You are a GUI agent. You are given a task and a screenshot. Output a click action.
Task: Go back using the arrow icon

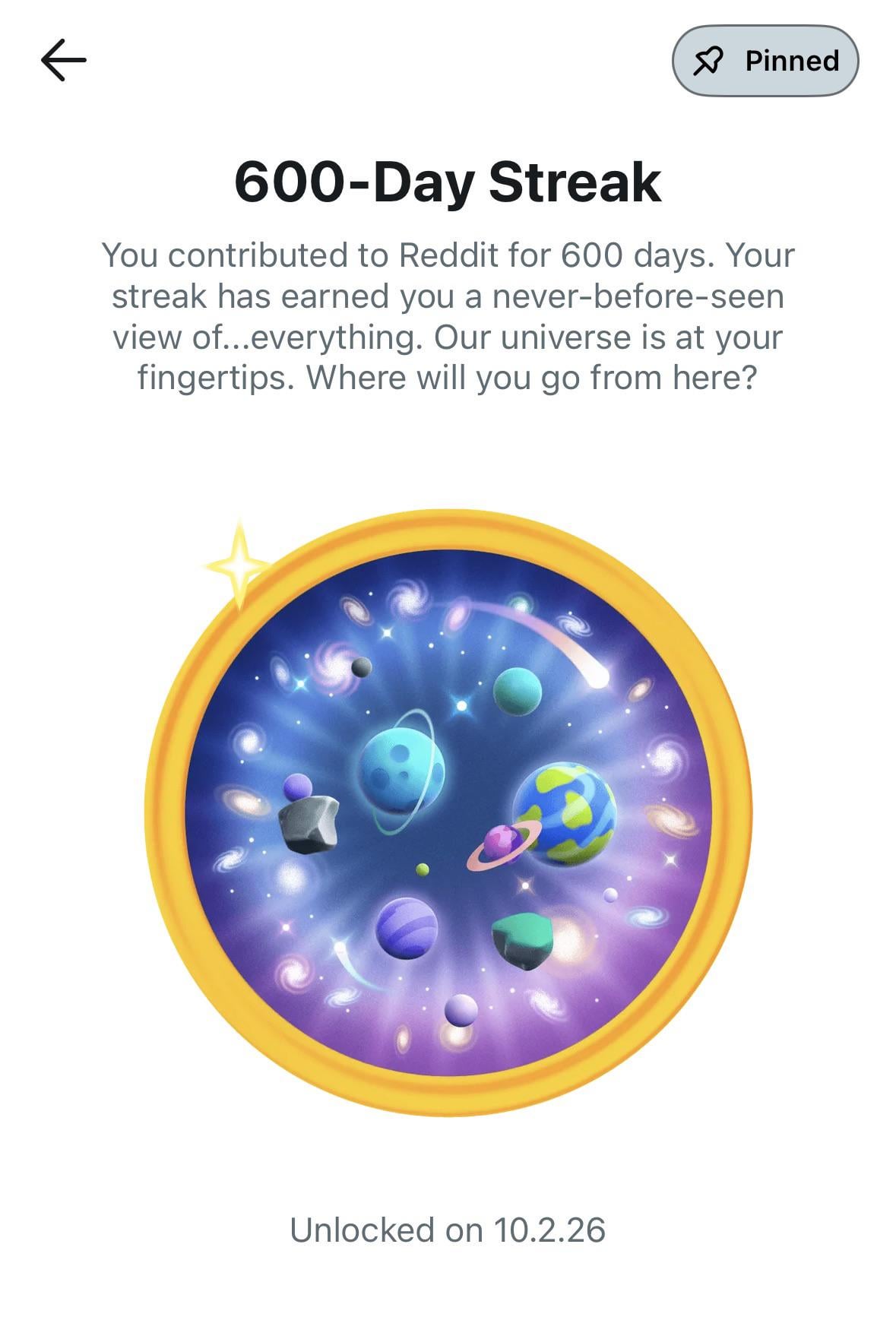64,61
